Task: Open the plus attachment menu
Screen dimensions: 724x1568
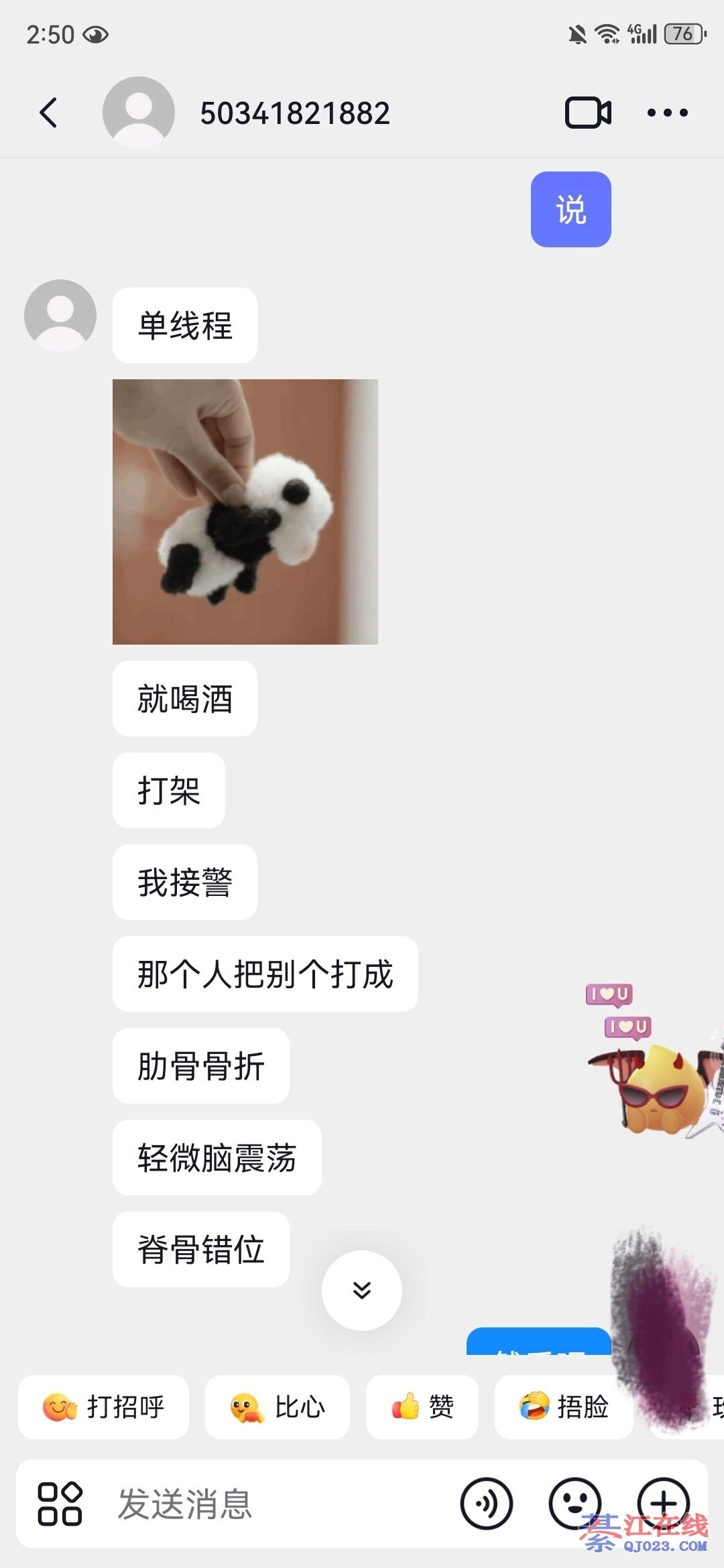Action: pos(663,1502)
